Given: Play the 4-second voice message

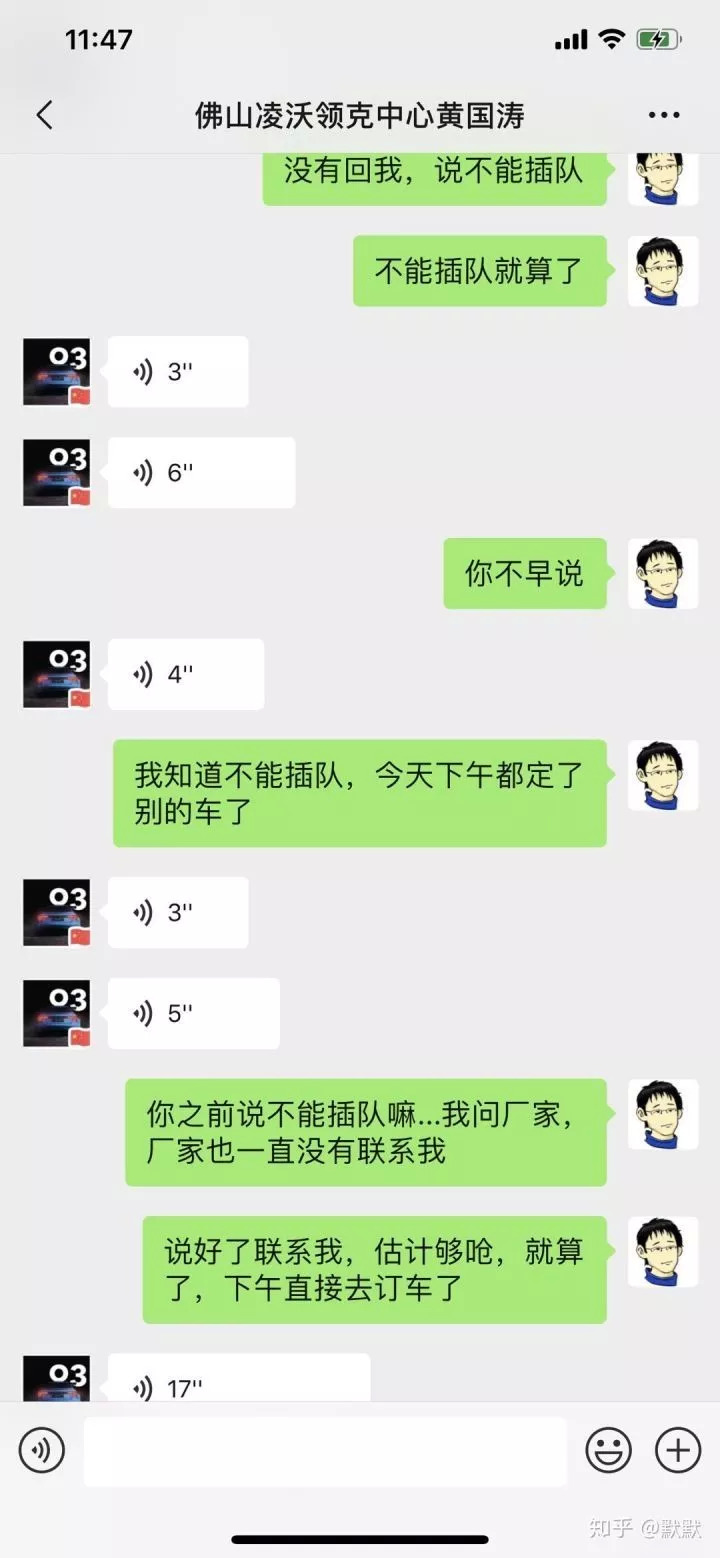Looking at the screenshot, I should (x=186, y=675).
